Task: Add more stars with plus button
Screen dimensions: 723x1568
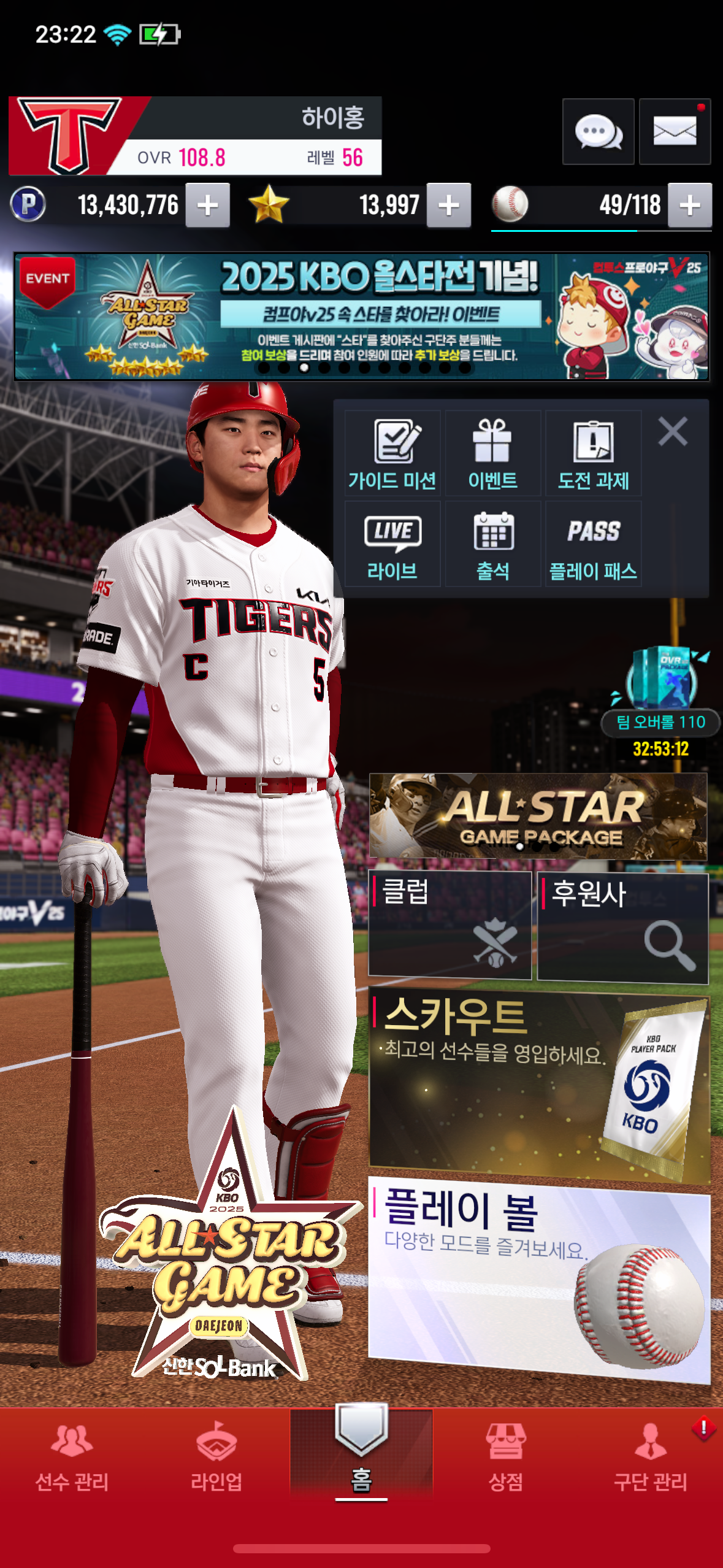Action: click(x=449, y=205)
